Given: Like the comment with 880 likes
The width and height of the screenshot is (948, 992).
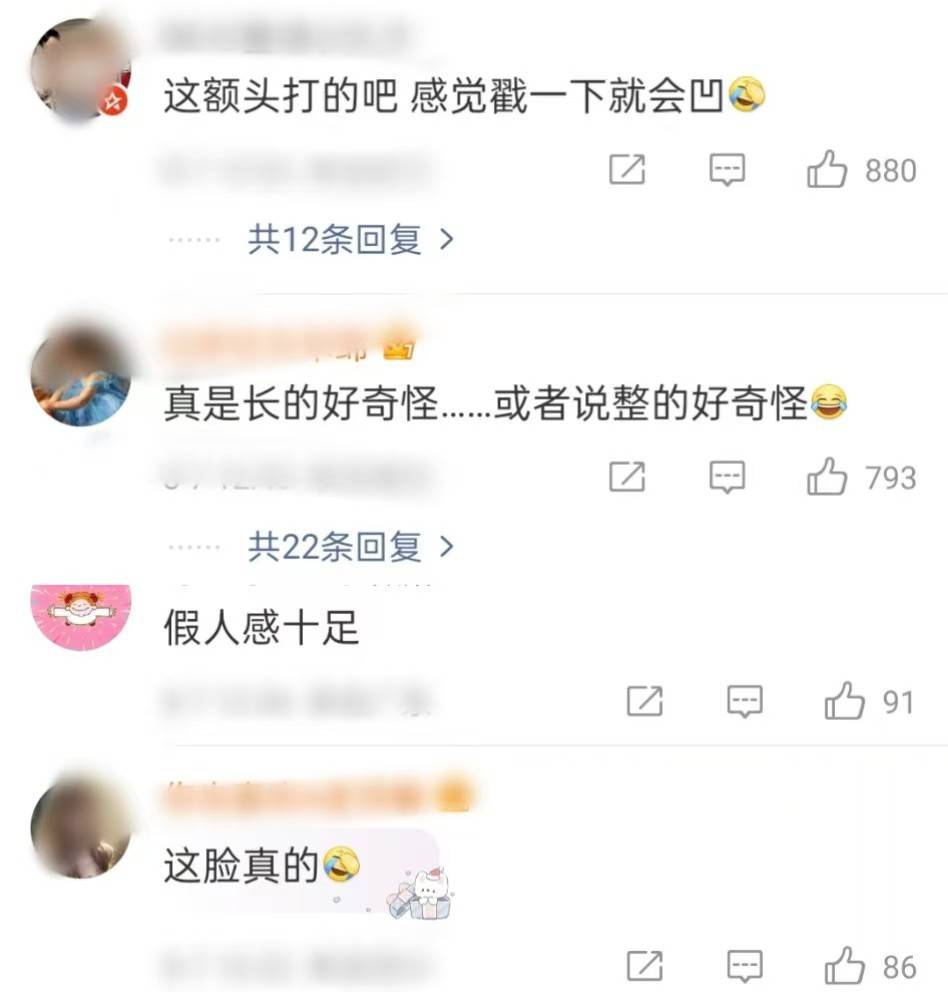Looking at the screenshot, I should (827, 171).
